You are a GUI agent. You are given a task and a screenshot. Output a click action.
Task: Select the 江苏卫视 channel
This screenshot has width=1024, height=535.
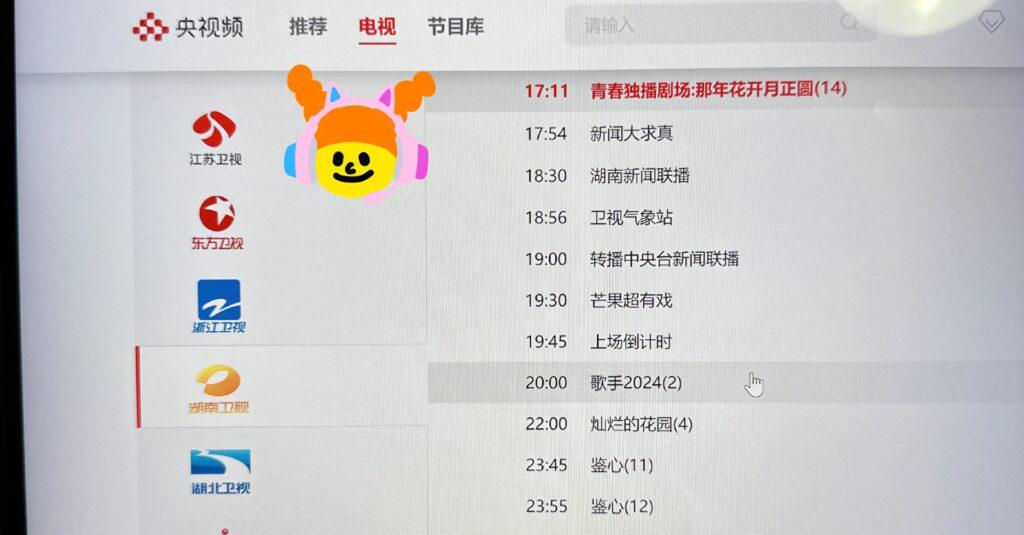pyautogui.click(x=215, y=138)
